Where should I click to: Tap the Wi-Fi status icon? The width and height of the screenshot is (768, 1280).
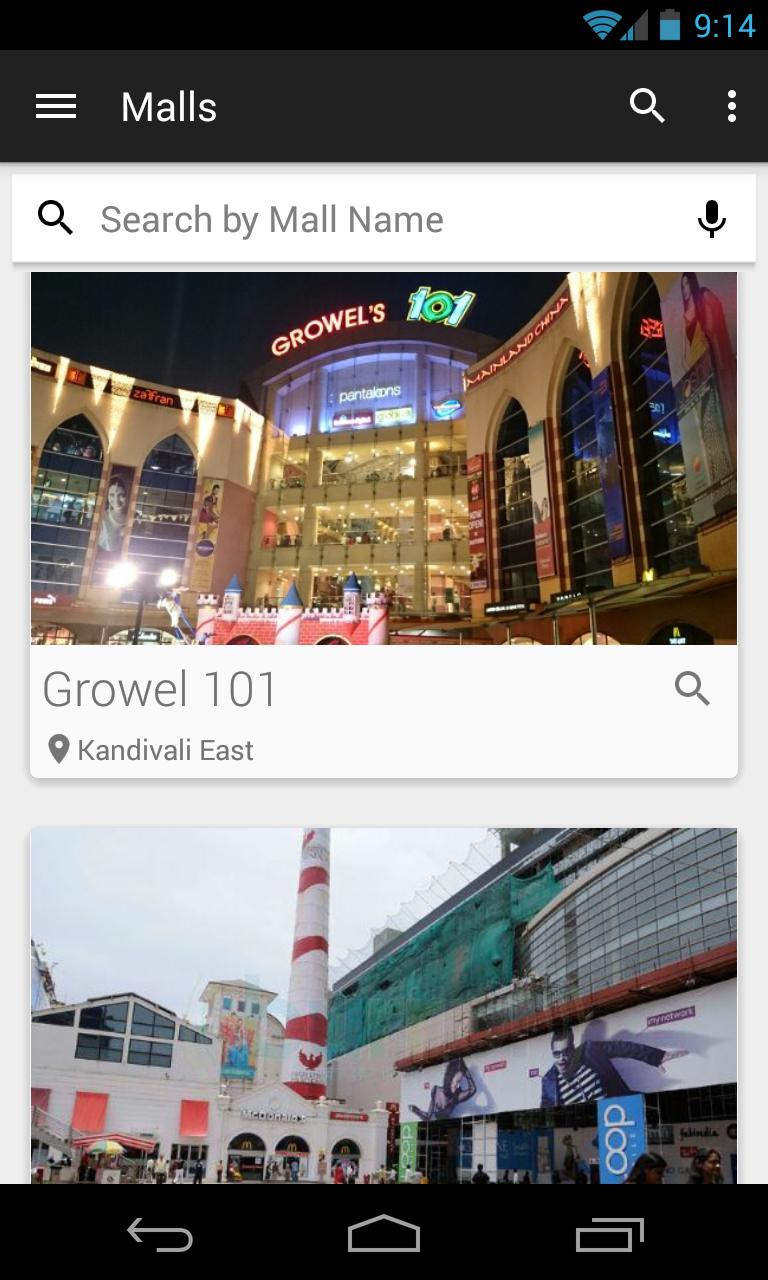[600, 23]
